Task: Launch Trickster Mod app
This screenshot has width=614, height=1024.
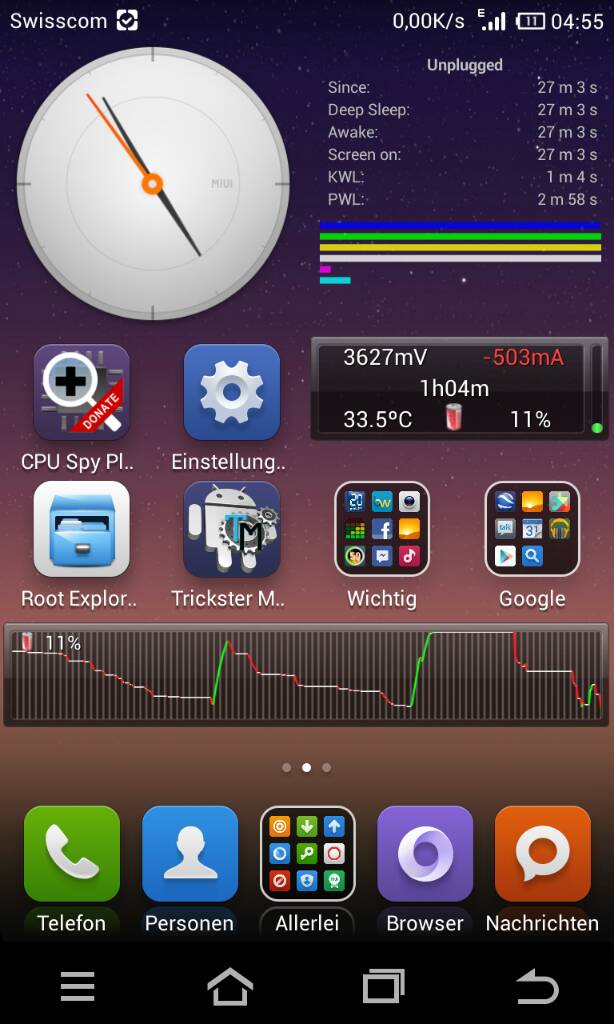Action: click(231, 530)
